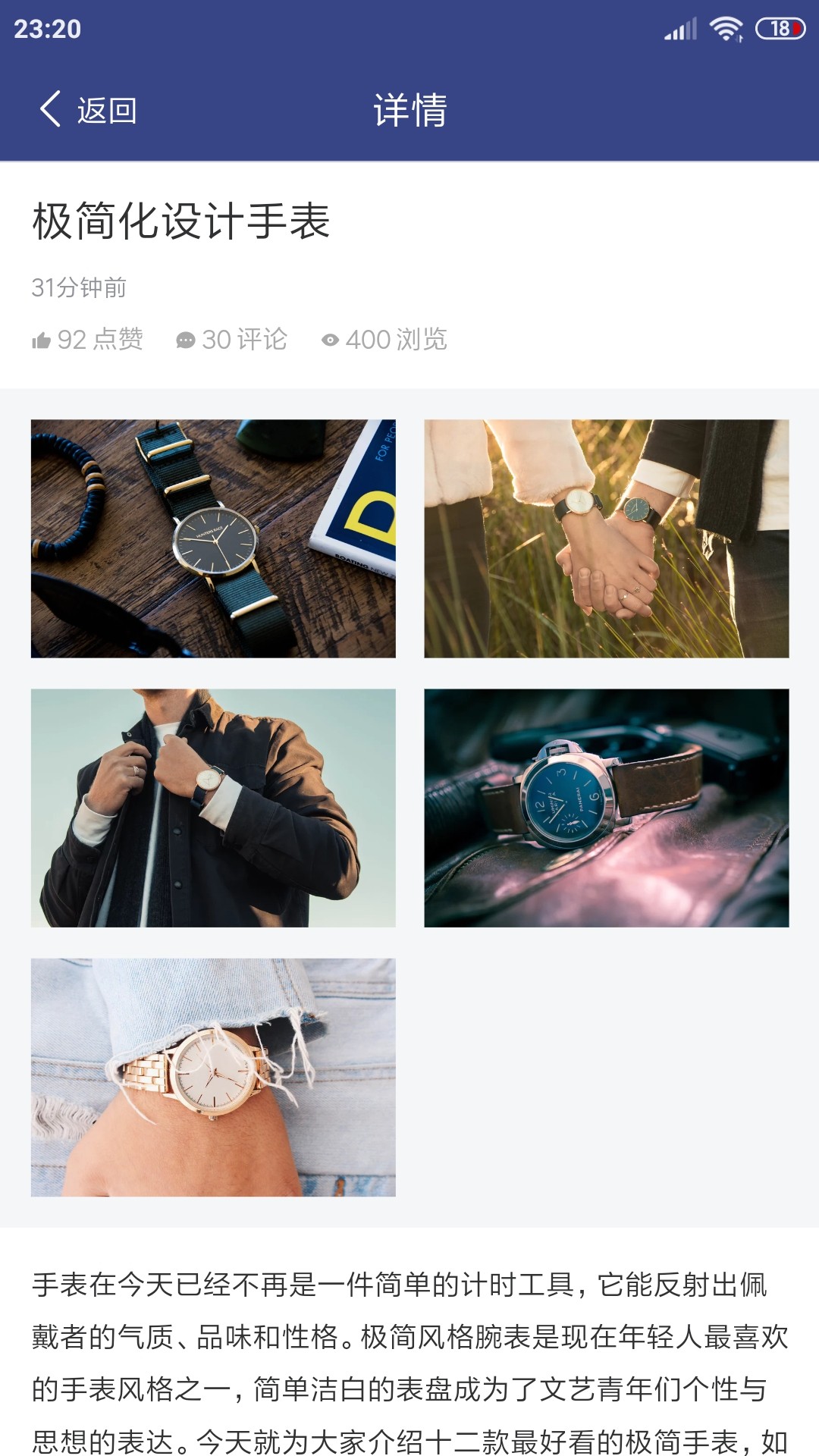View the couple holding hands photo
This screenshot has height=1456, width=819.
(x=606, y=538)
